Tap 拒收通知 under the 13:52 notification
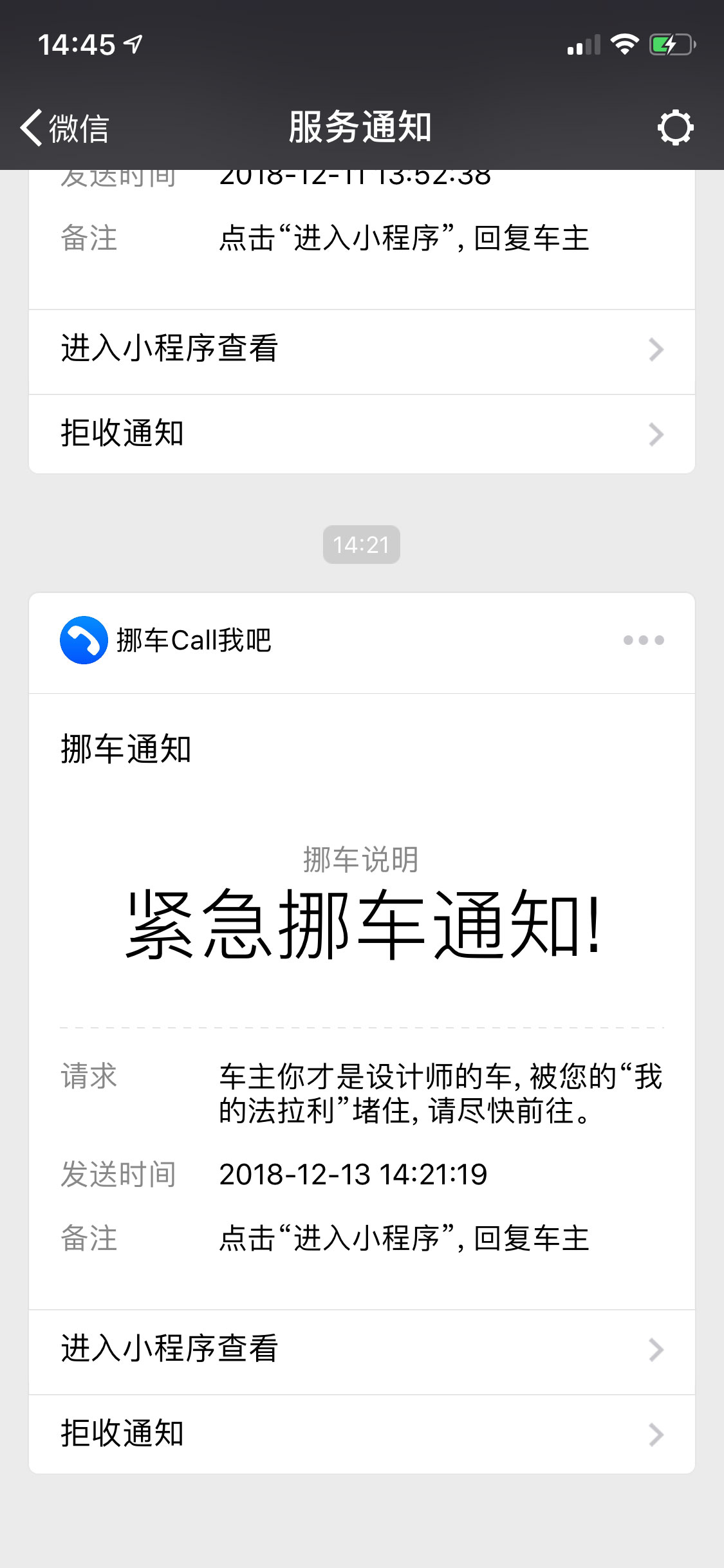Image resolution: width=724 pixels, height=1568 pixels. [362, 434]
